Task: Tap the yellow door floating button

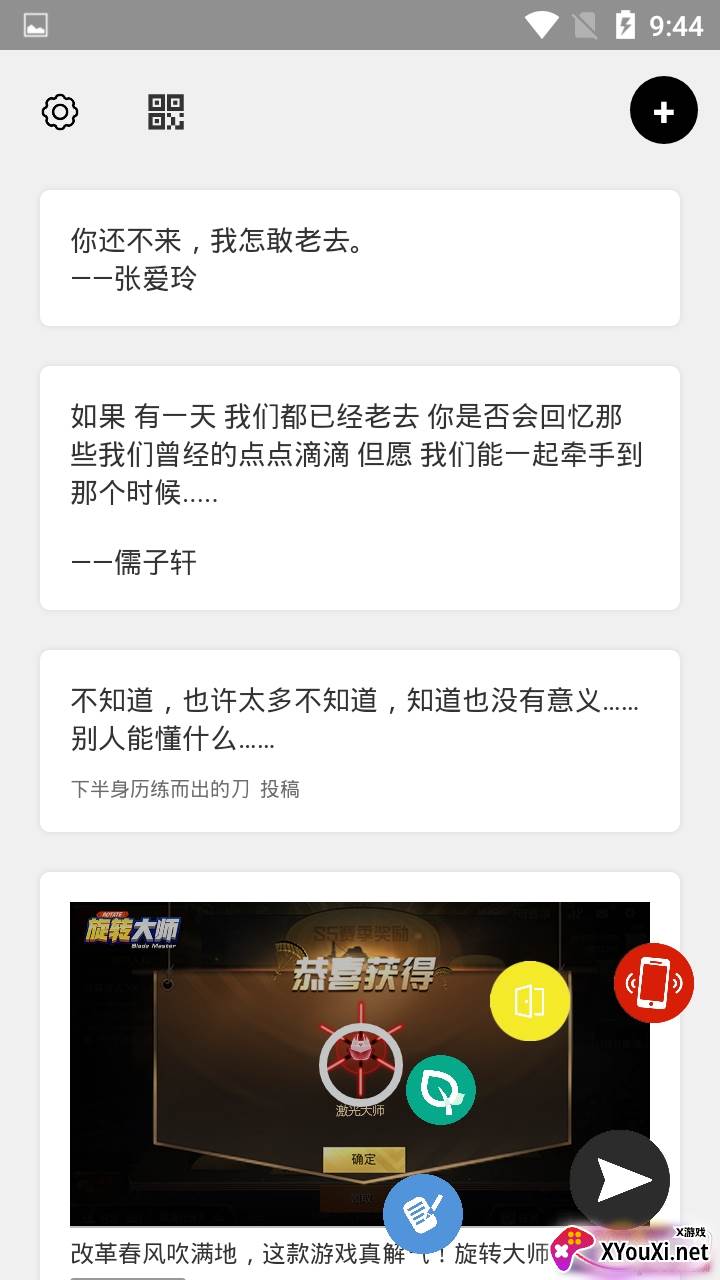Action: pos(530,1001)
